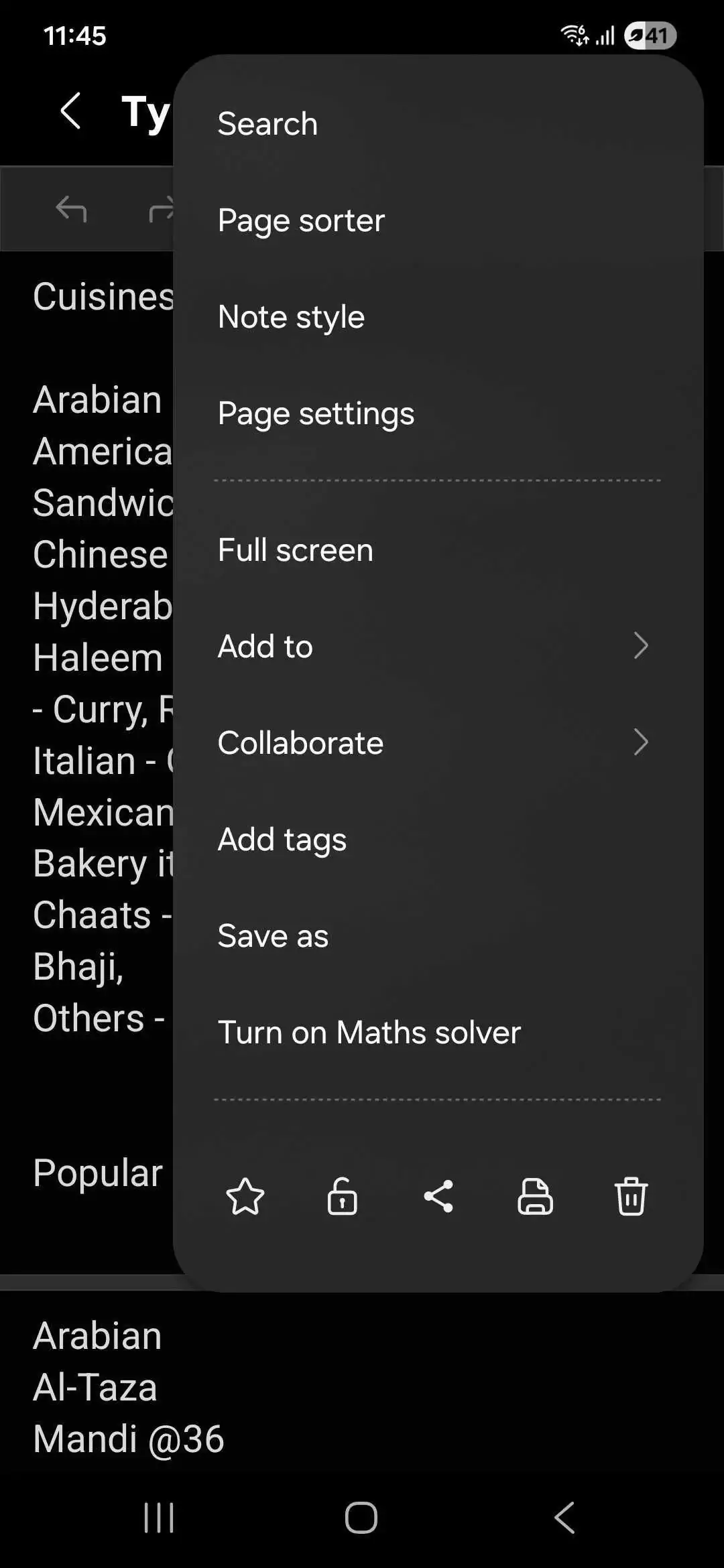Image resolution: width=724 pixels, height=1568 pixels.
Task: Open recent apps from navigation bar
Action: (x=159, y=1517)
